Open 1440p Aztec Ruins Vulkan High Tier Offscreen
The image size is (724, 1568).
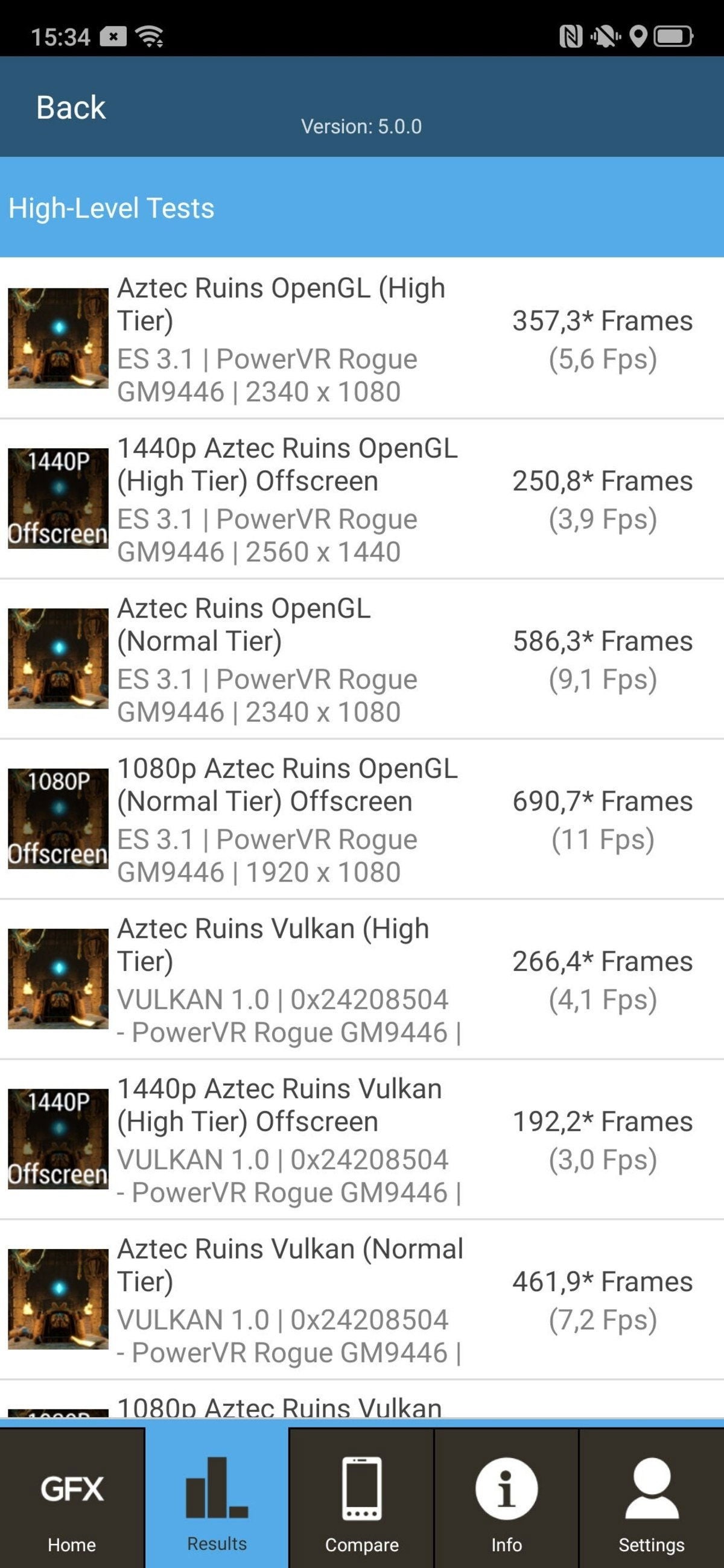click(361, 1139)
